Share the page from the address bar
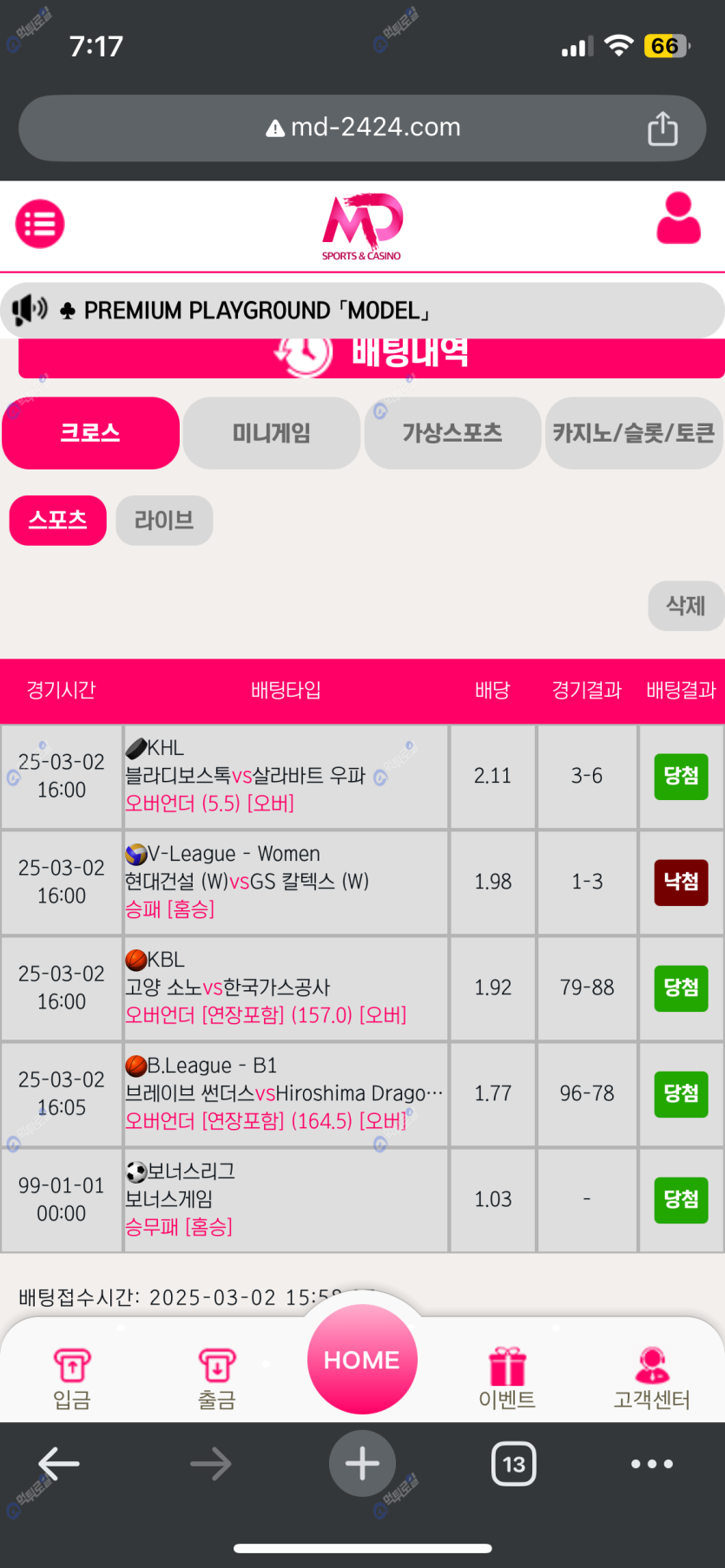 tap(662, 128)
